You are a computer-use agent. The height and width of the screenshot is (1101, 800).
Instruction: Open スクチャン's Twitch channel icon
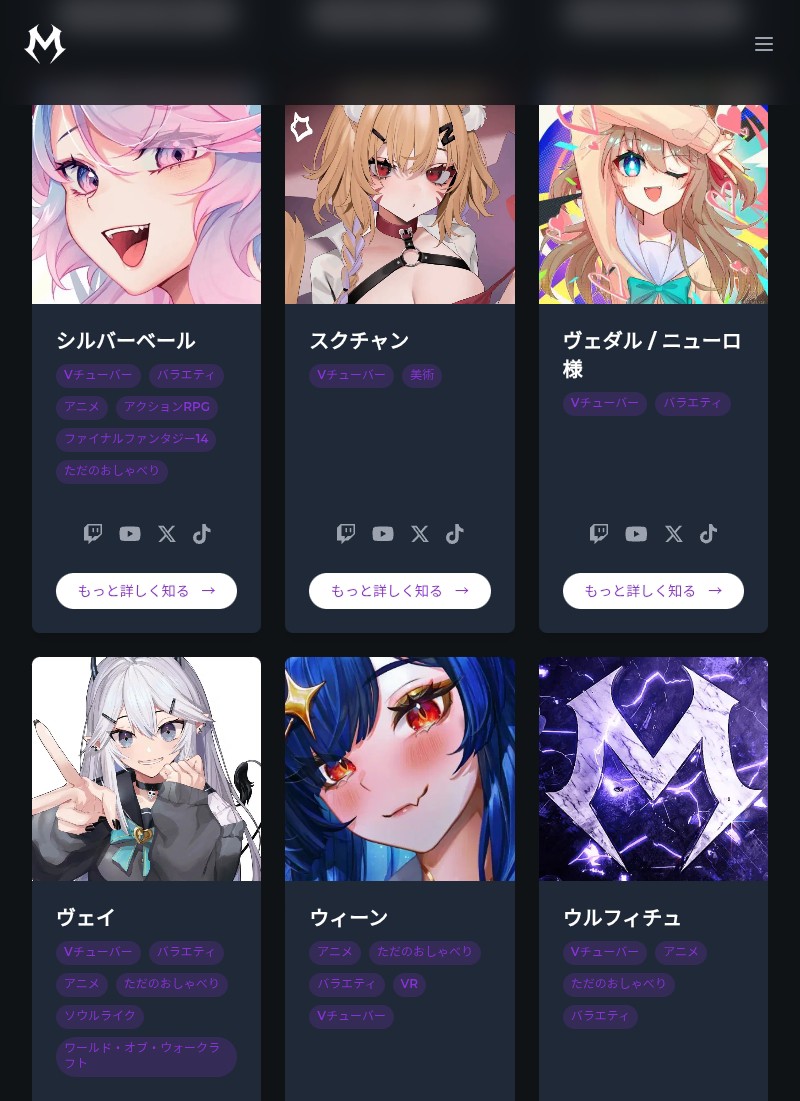[x=346, y=534]
